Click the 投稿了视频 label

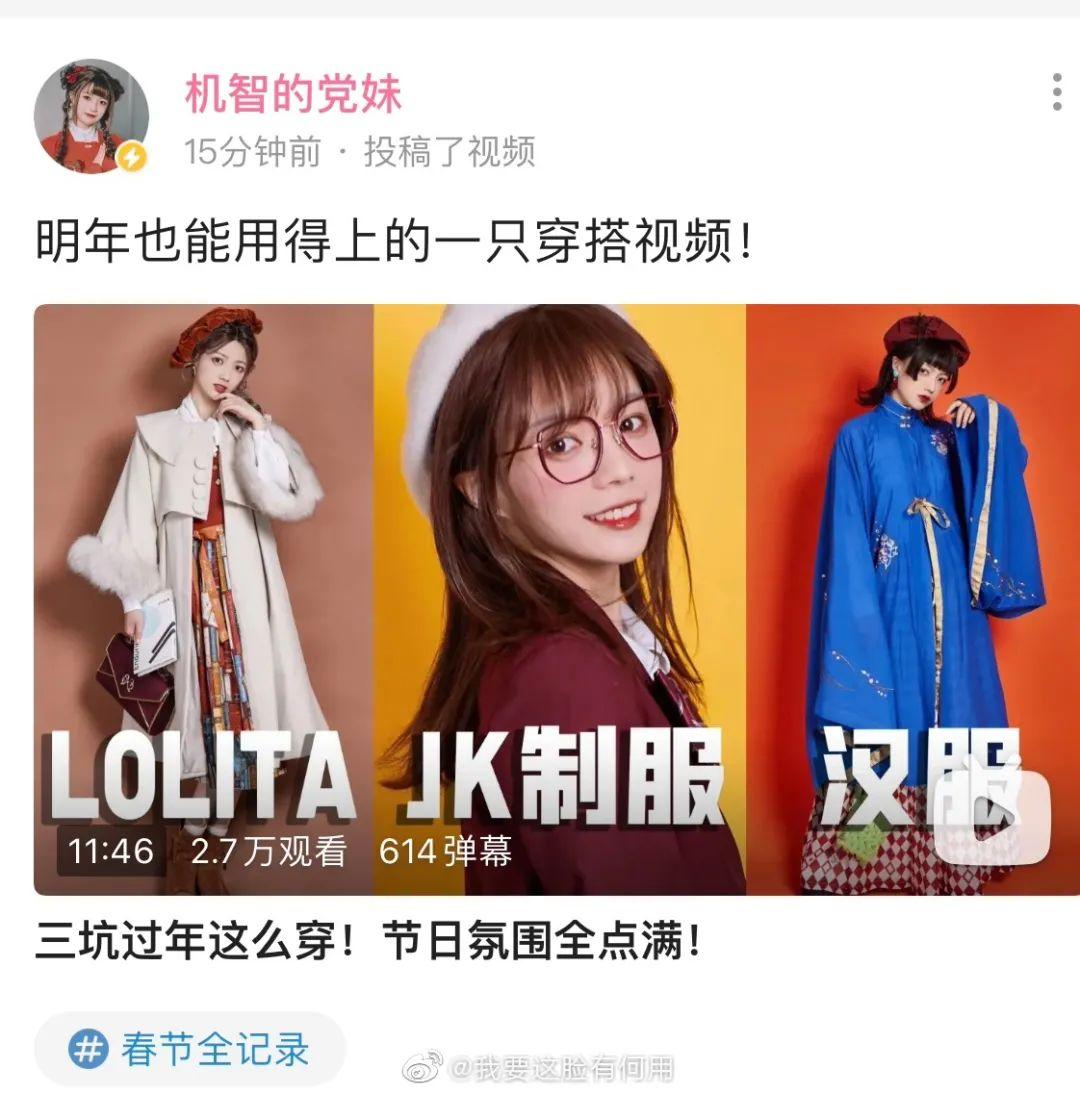451,152
